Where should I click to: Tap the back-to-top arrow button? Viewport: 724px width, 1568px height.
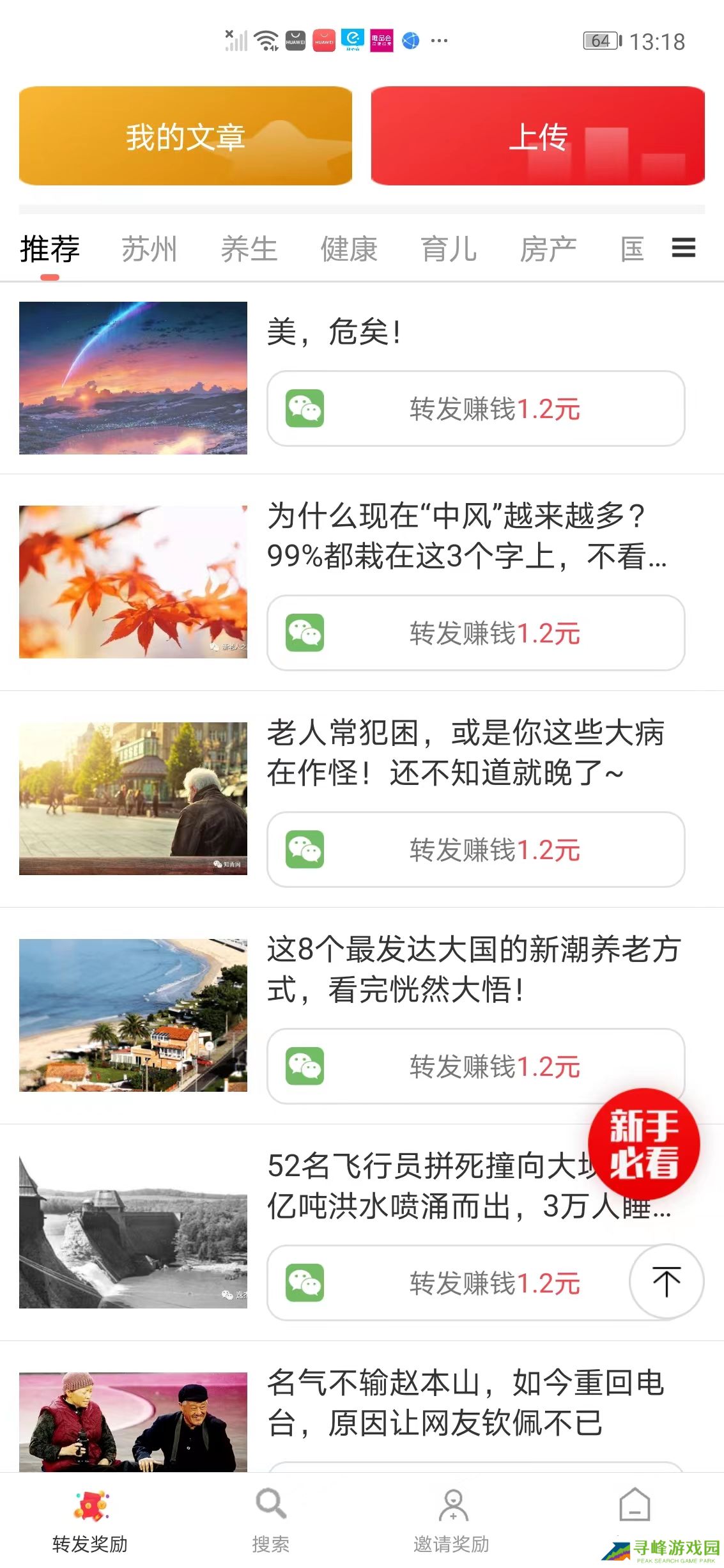[x=666, y=1282]
